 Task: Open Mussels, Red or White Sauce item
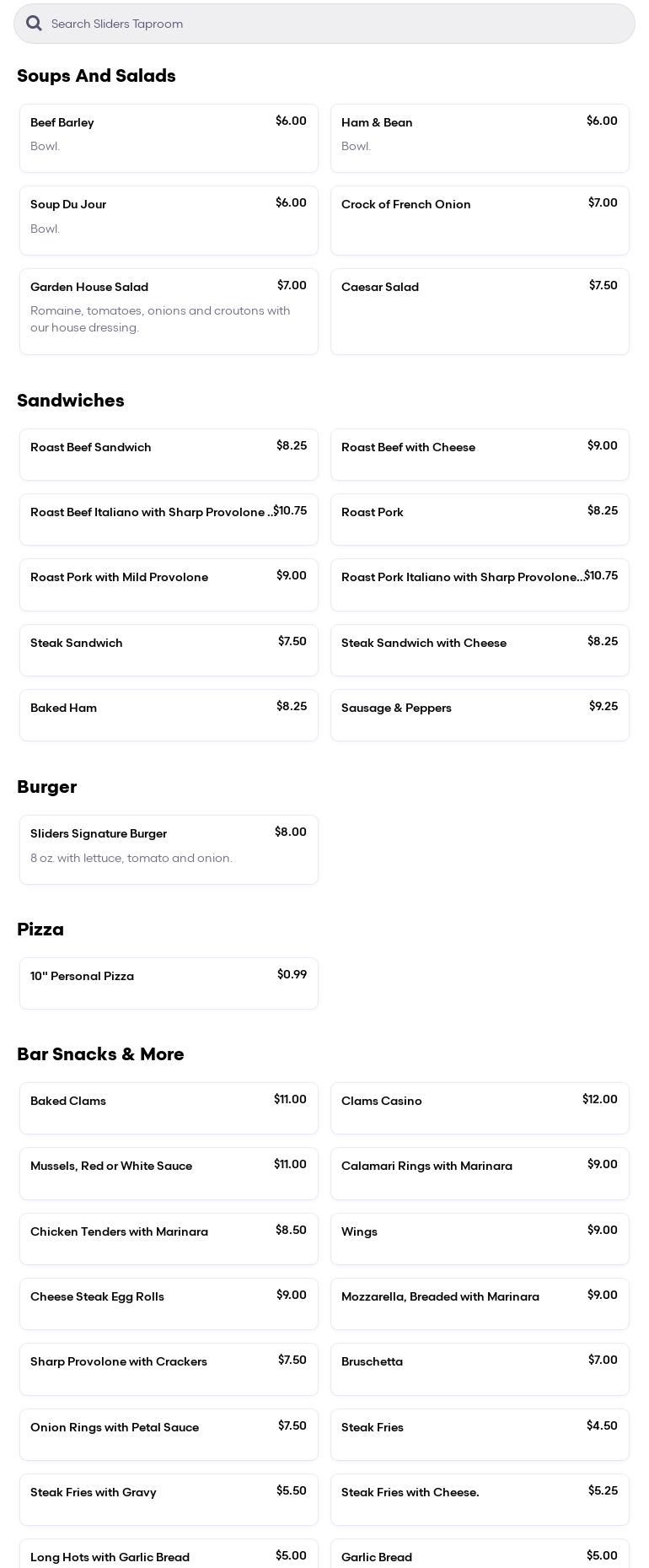(169, 1172)
